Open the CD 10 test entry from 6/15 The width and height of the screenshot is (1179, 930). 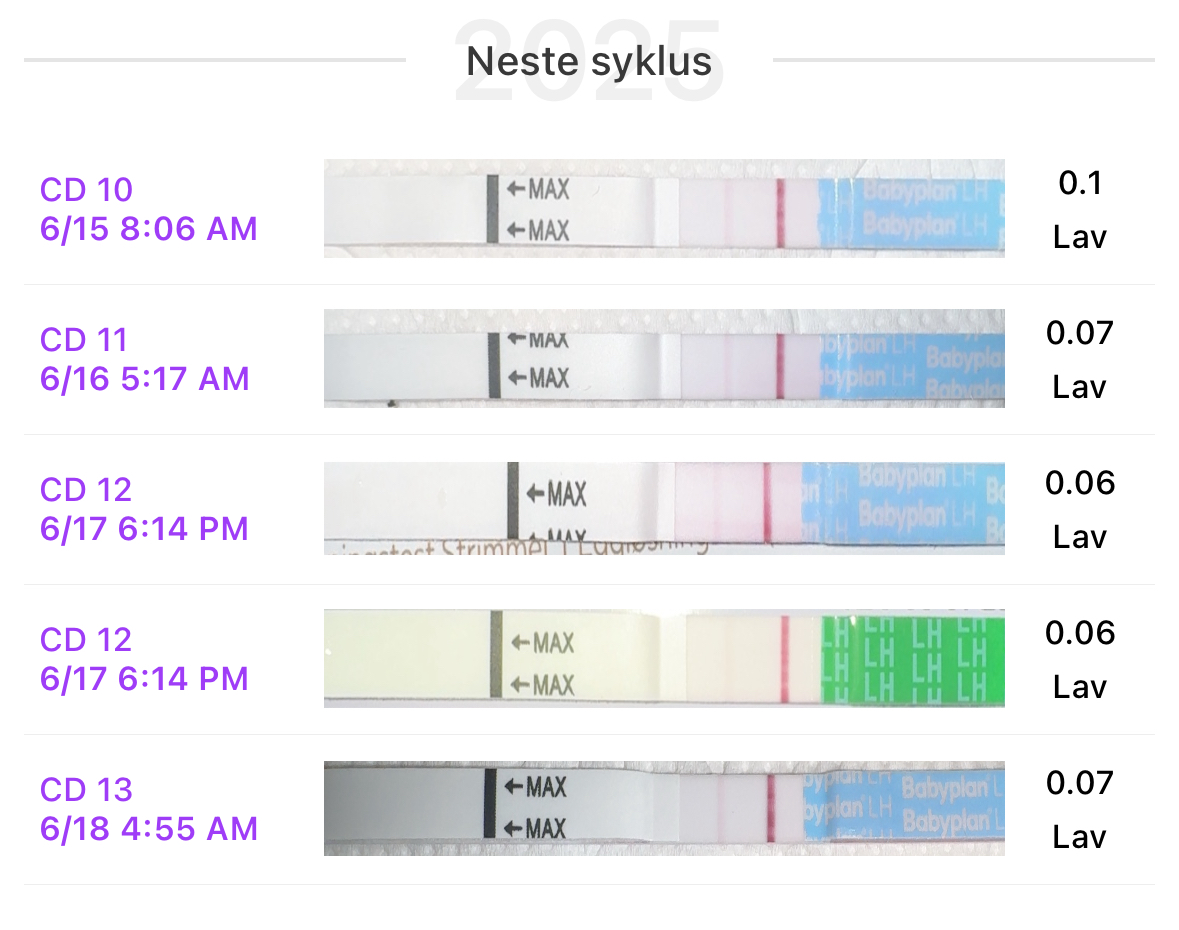pos(663,209)
